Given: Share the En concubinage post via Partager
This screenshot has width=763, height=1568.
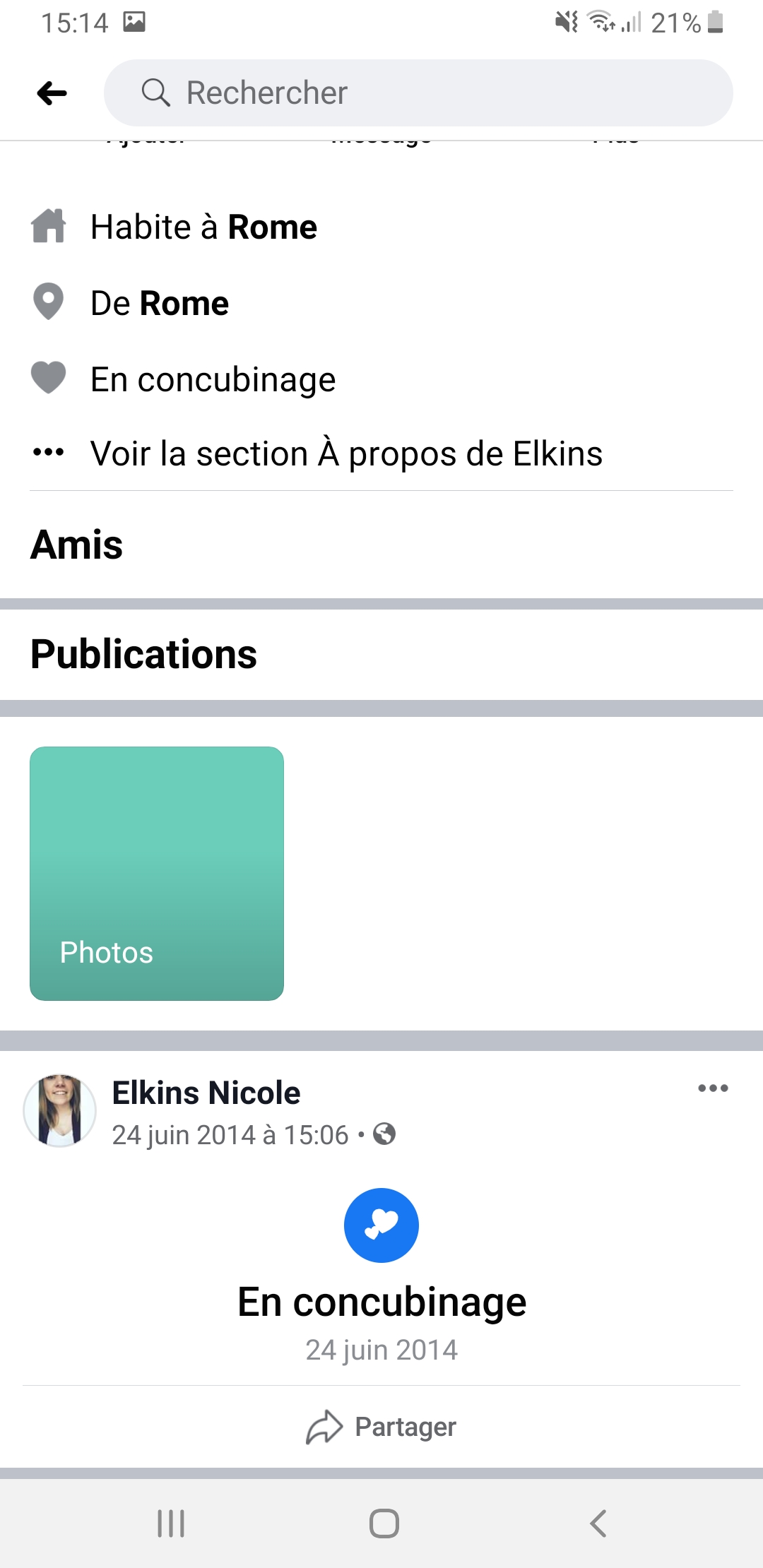Looking at the screenshot, I should coord(381,1427).
